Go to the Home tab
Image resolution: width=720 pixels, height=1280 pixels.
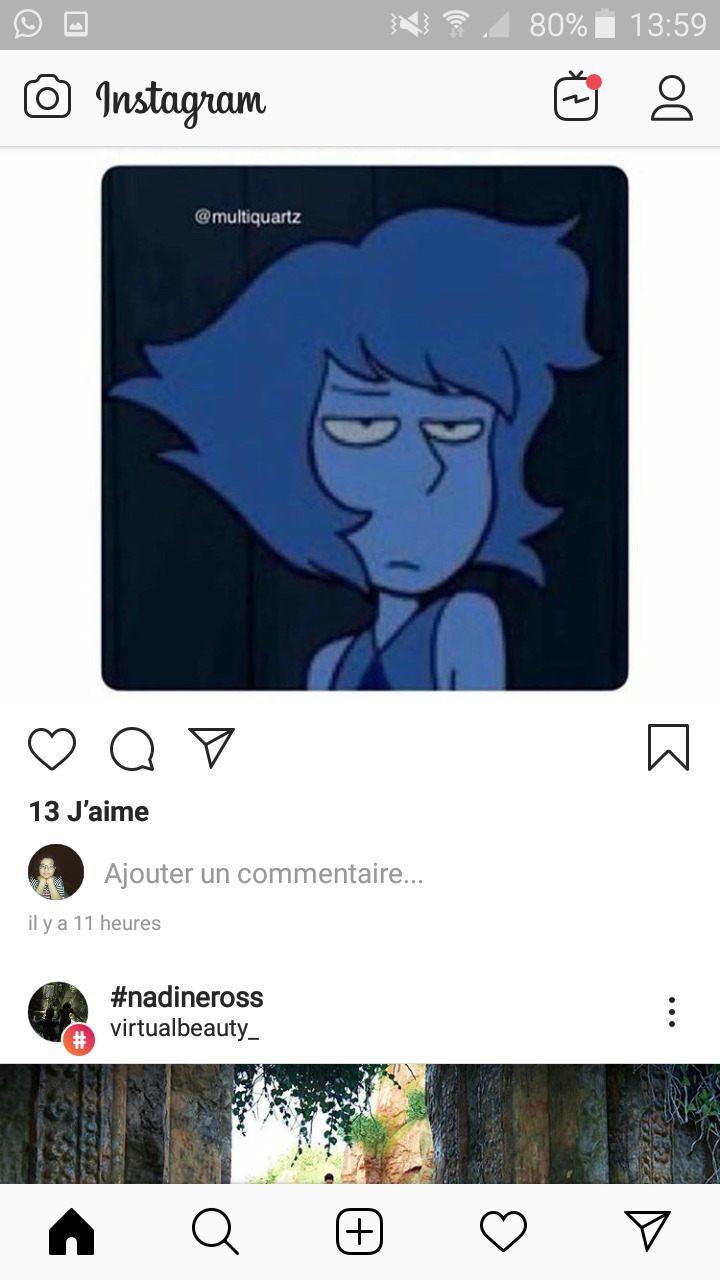[x=72, y=1231]
